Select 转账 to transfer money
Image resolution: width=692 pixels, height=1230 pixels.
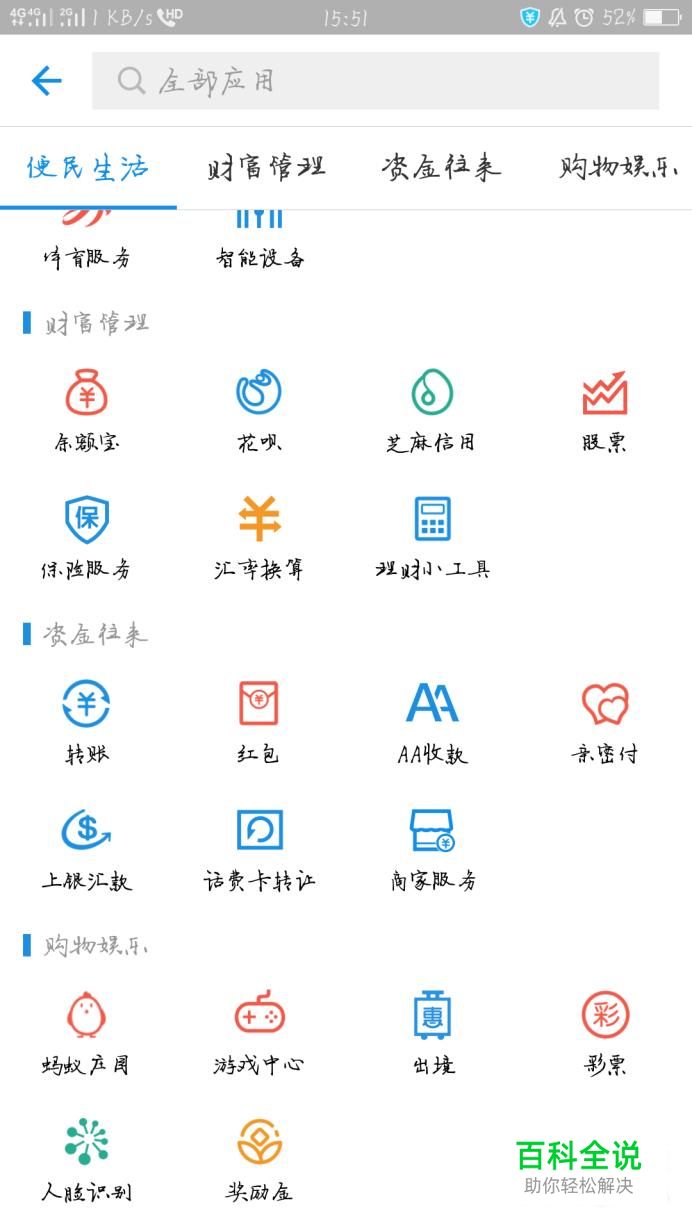tap(87, 719)
